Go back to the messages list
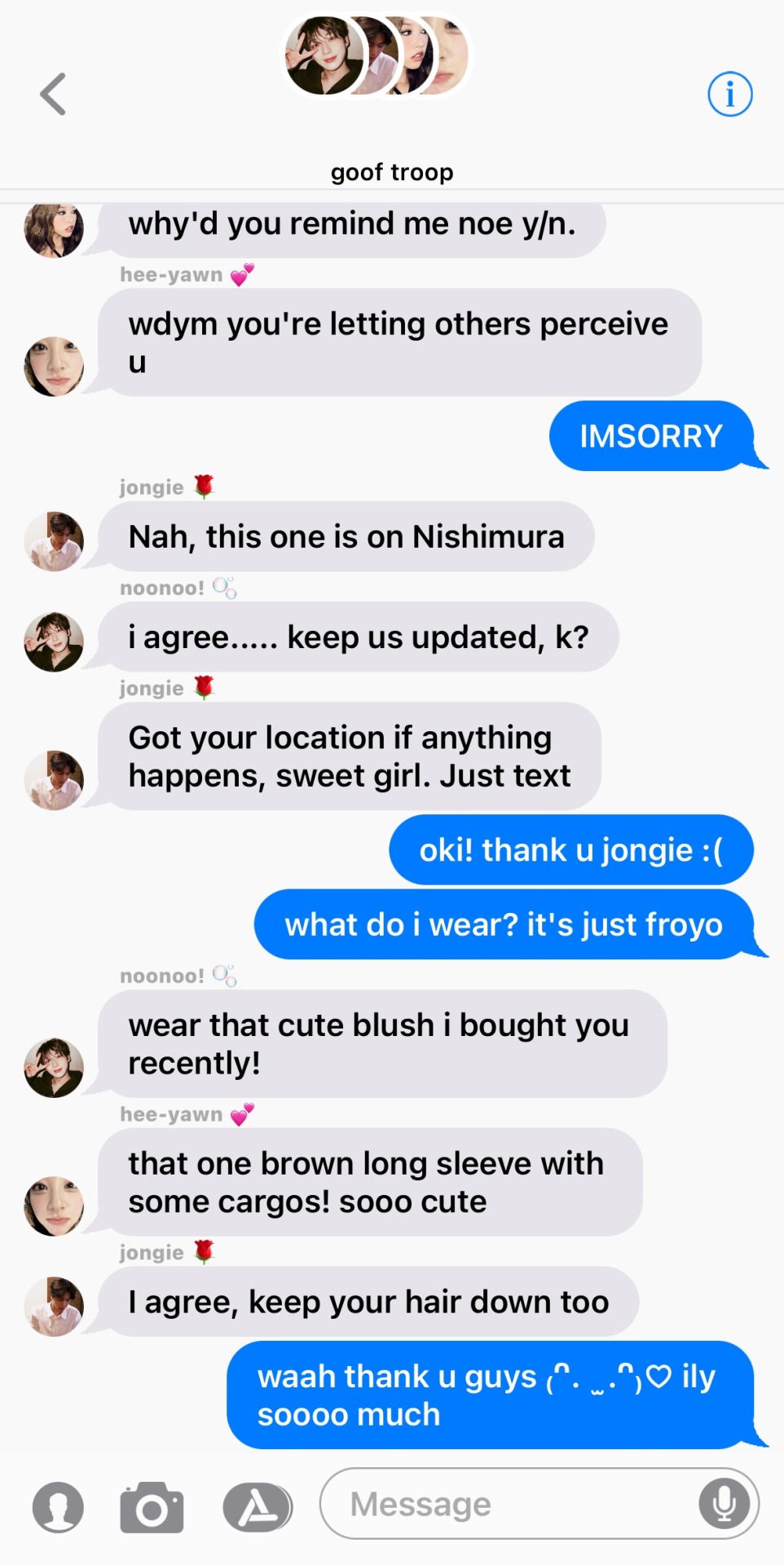Screen dimensions: 784x1565 click(x=53, y=95)
